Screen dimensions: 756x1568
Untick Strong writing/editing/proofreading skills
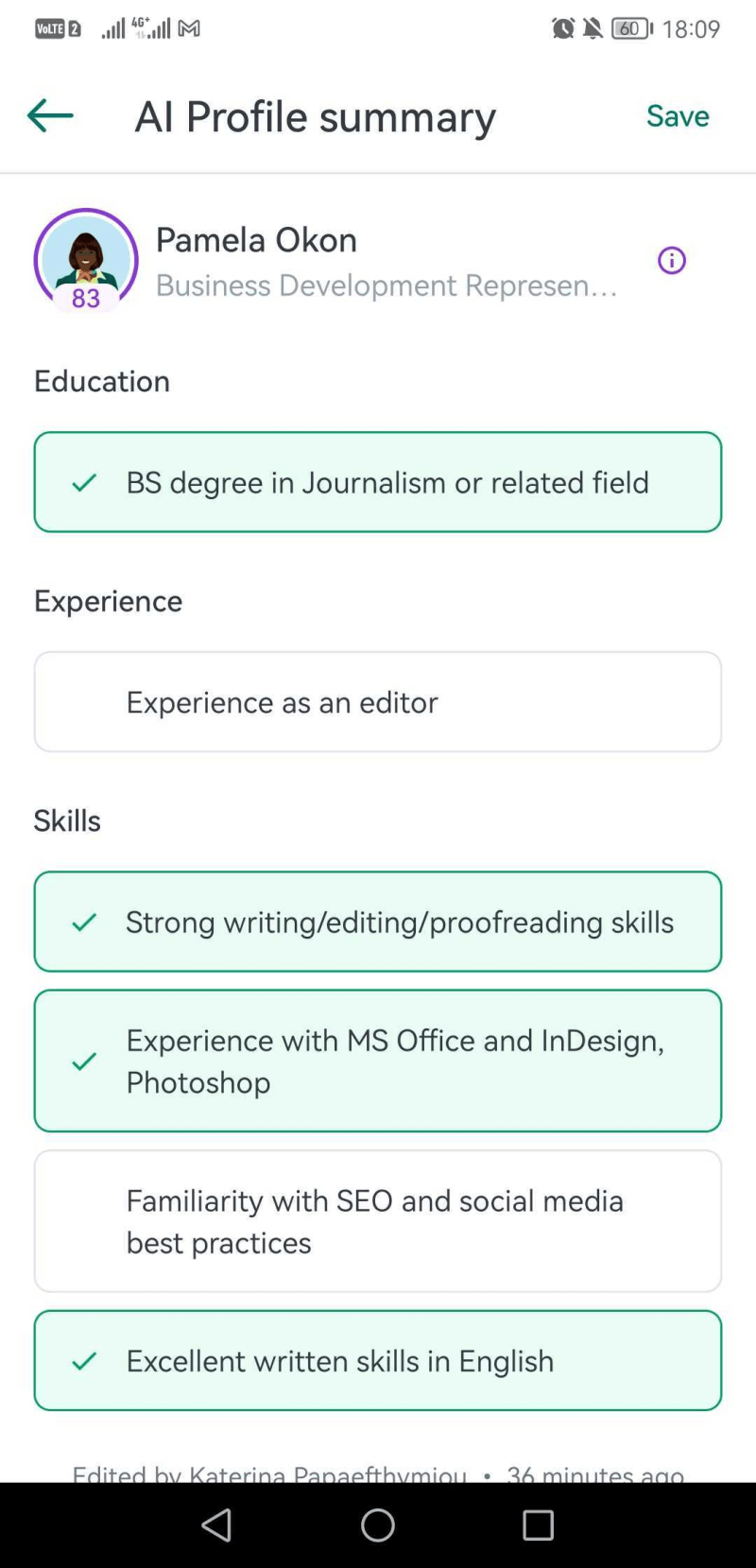tap(378, 922)
